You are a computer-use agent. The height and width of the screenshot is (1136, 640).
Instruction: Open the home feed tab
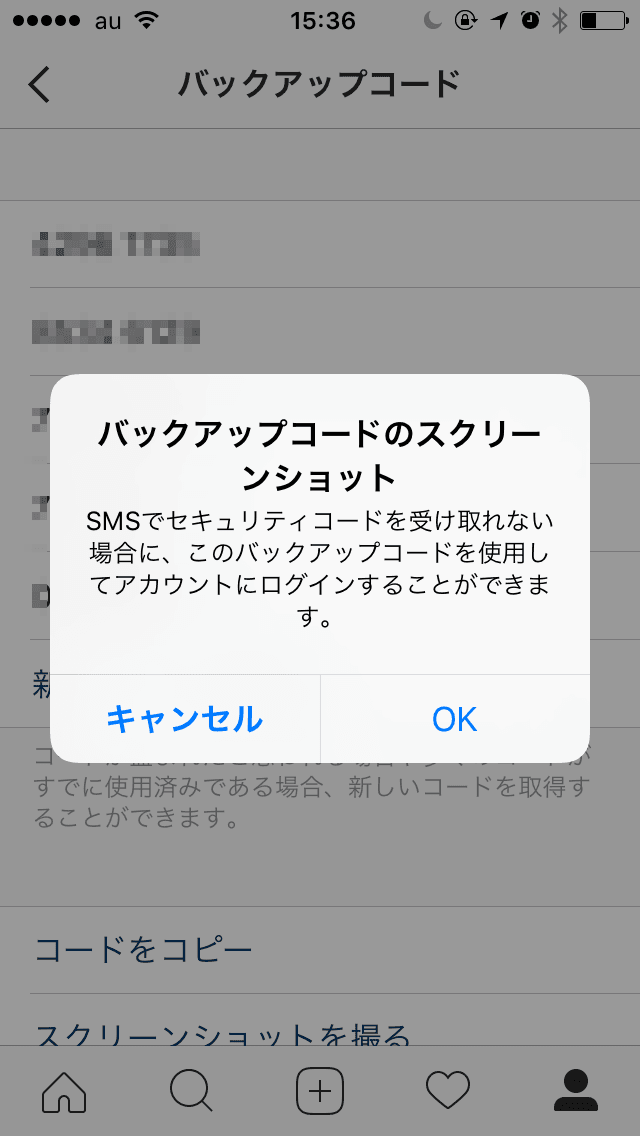[x=64, y=1091]
